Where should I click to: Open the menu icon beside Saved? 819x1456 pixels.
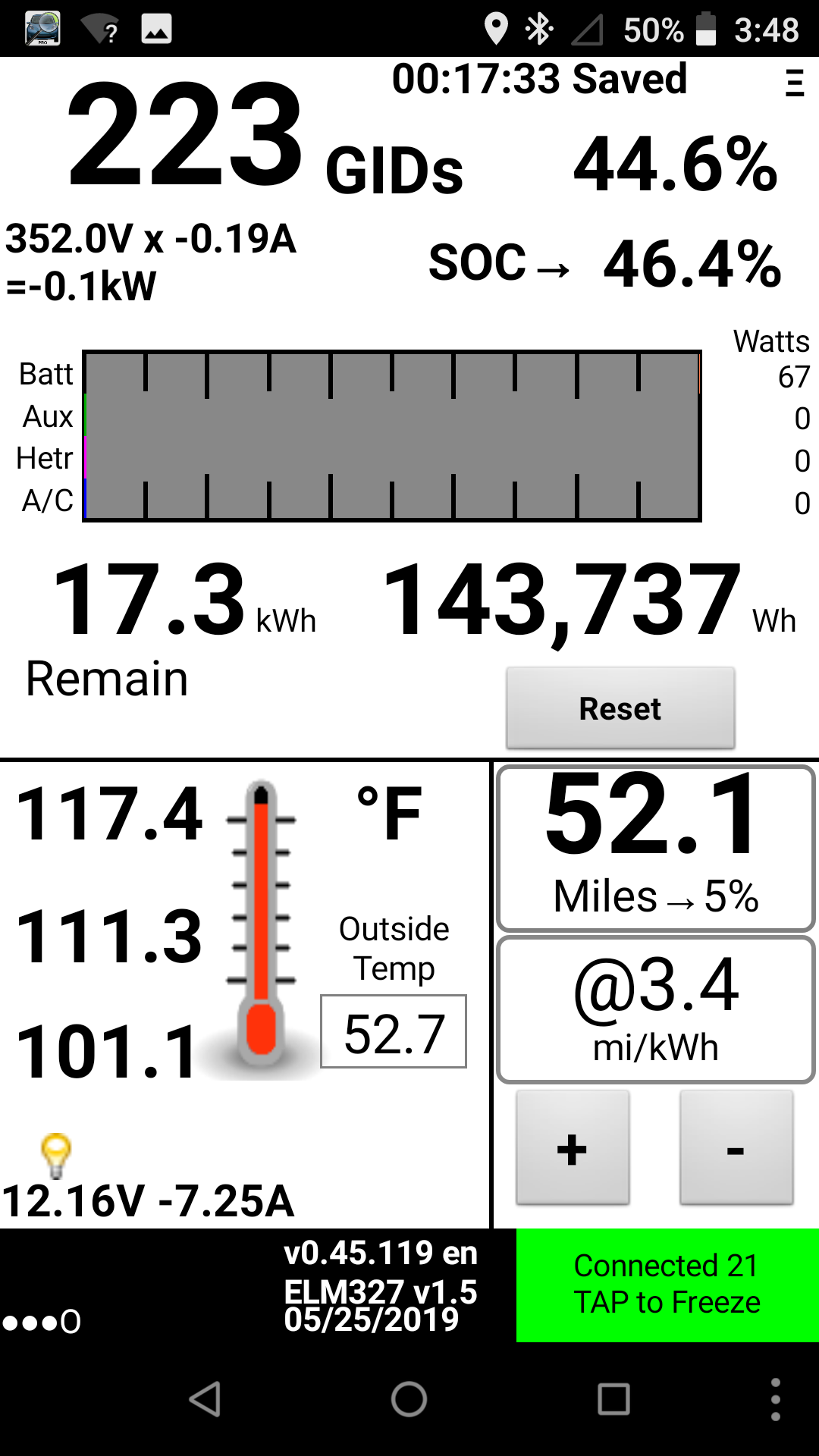point(794,83)
